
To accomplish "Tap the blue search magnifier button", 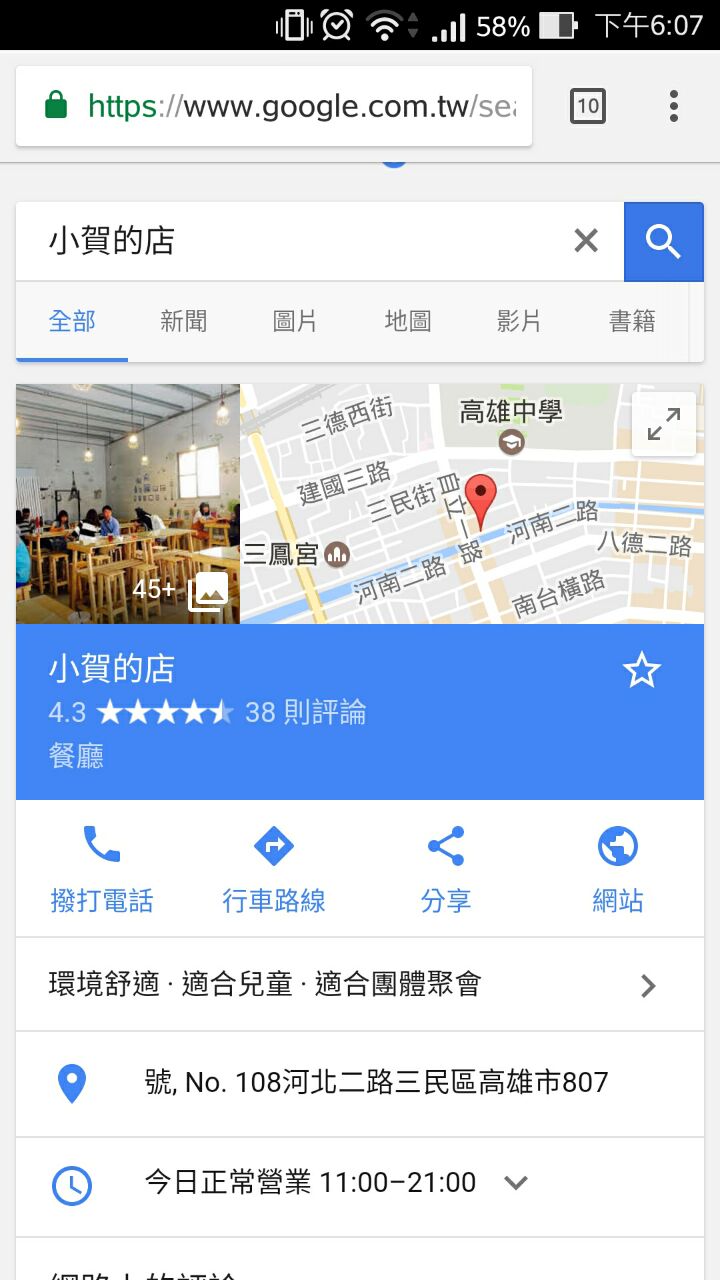I will pyautogui.click(x=664, y=241).
